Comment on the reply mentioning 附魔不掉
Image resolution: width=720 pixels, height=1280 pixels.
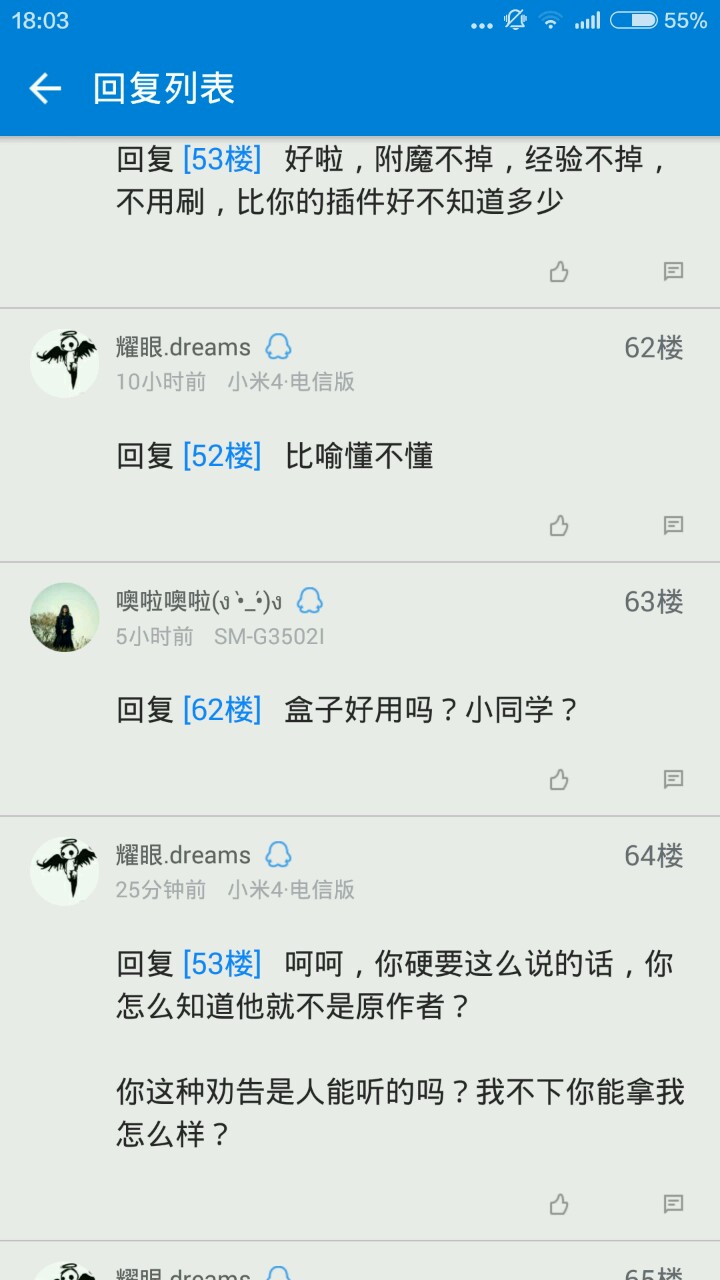[x=673, y=272]
